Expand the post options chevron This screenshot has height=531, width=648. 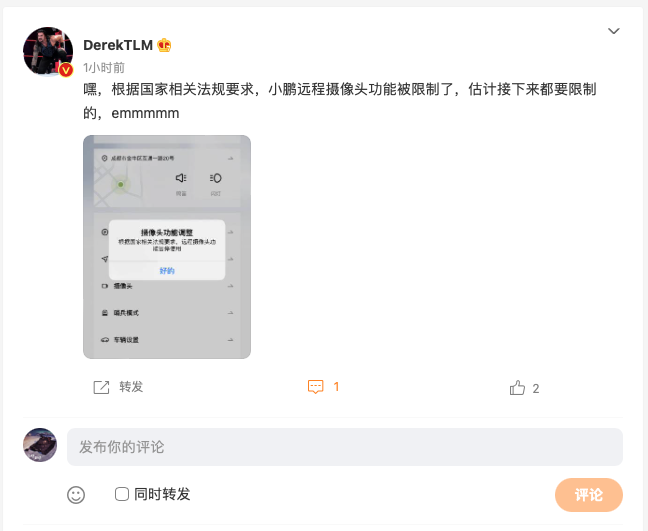(614, 32)
